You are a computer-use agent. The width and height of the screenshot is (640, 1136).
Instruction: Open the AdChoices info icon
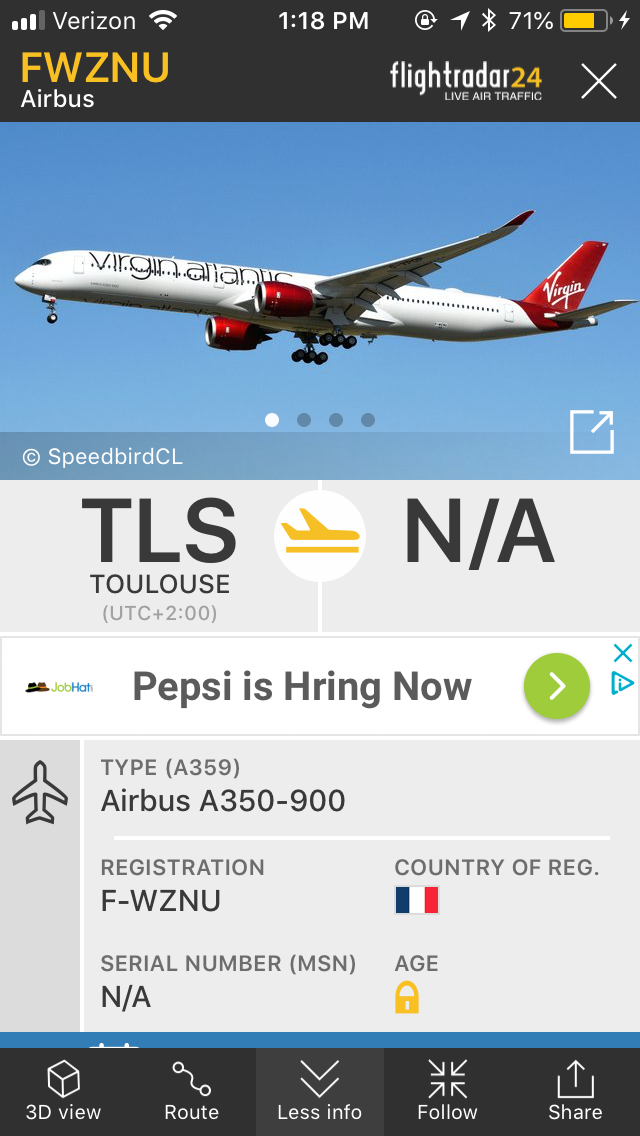coord(622,684)
